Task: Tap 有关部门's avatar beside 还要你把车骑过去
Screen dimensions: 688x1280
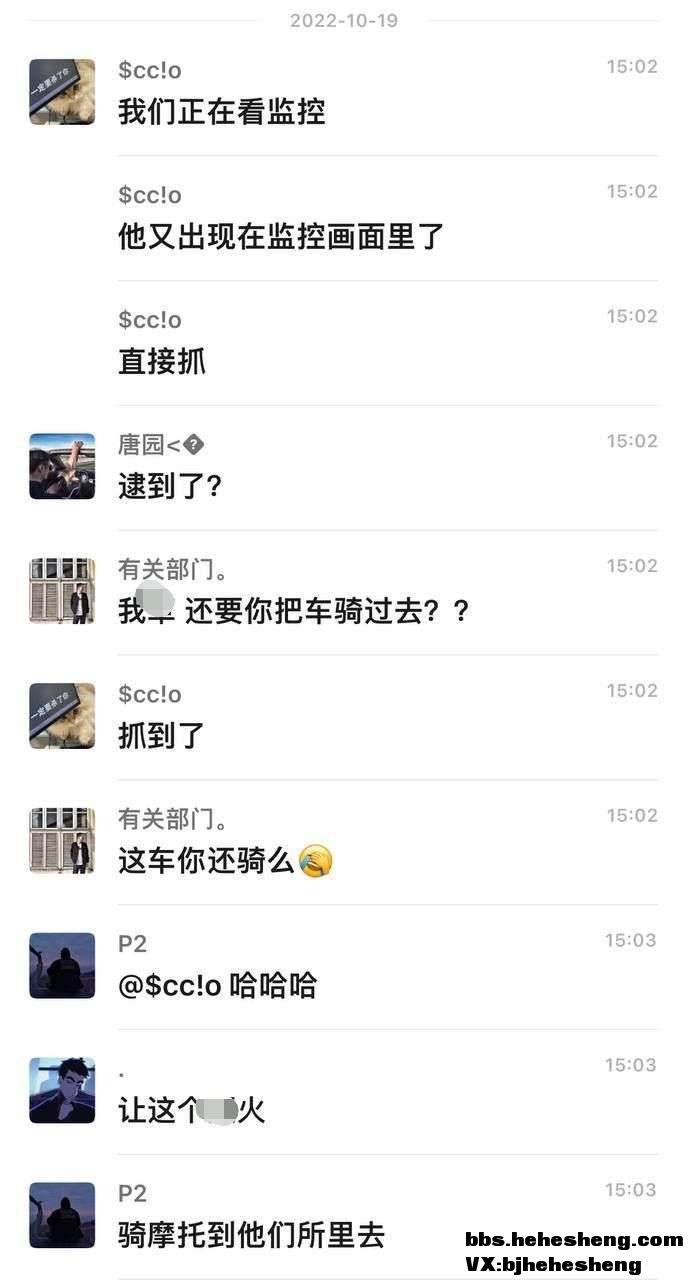Action: [62, 591]
